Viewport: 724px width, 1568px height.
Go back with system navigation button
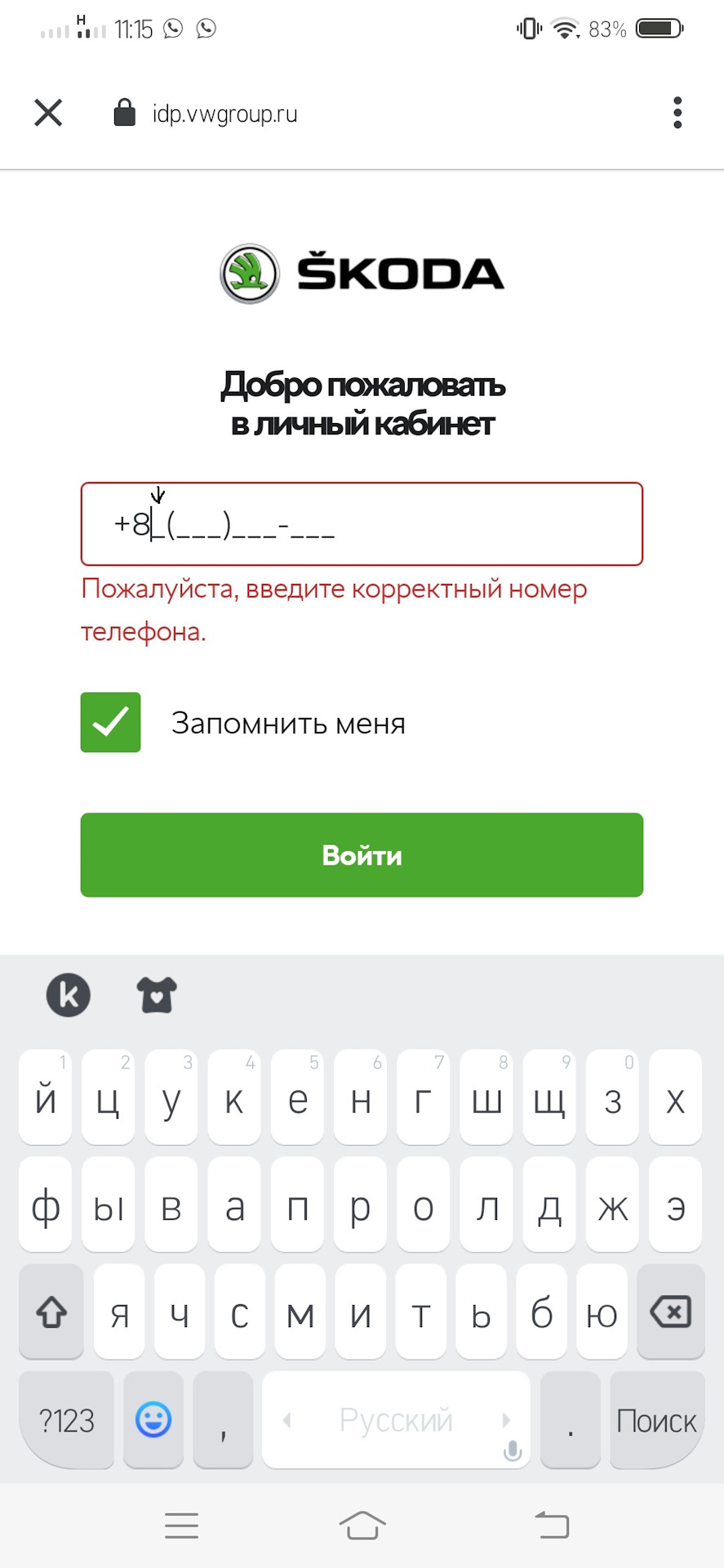pyautogui.click(x=552, y=1525)
